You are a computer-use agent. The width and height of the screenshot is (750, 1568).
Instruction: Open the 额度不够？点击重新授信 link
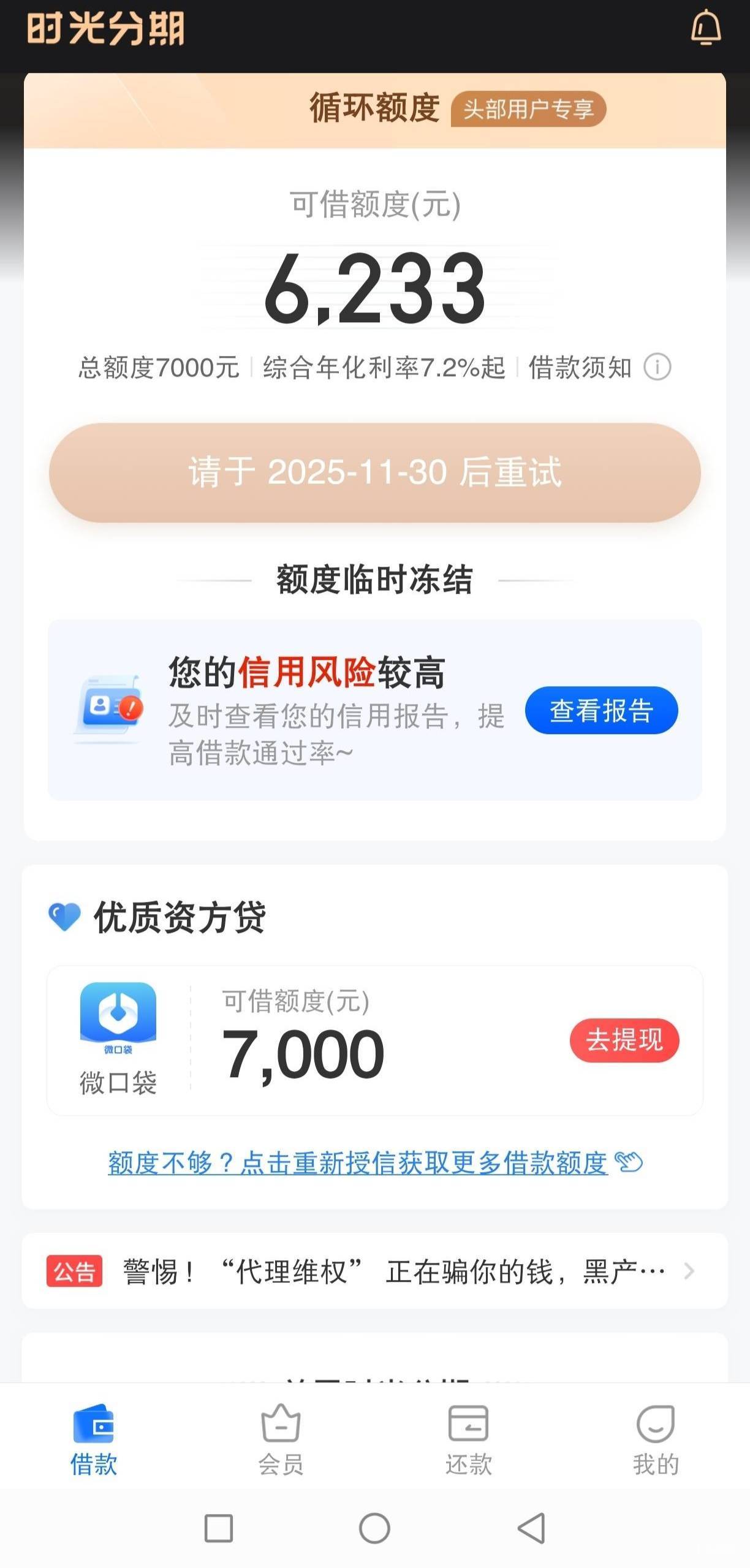pos(358,1162)
